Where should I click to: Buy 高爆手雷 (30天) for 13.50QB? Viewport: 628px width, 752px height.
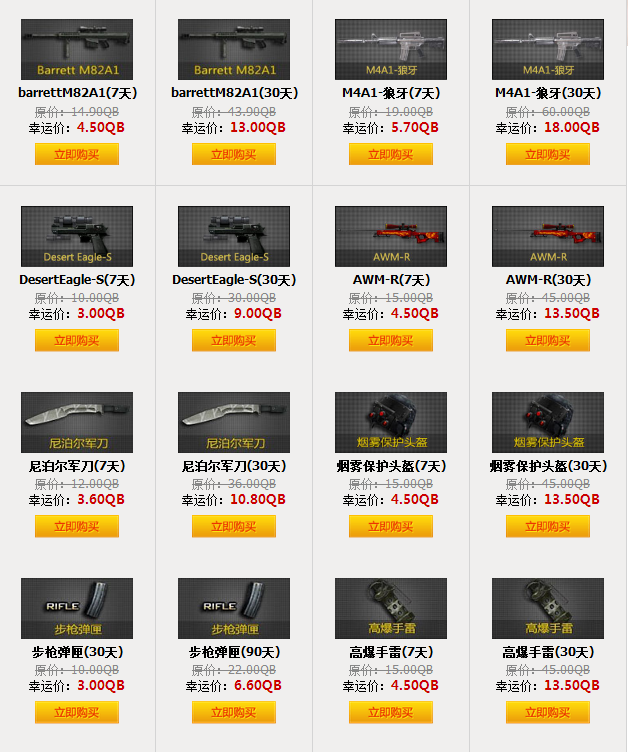coord(547,713)
